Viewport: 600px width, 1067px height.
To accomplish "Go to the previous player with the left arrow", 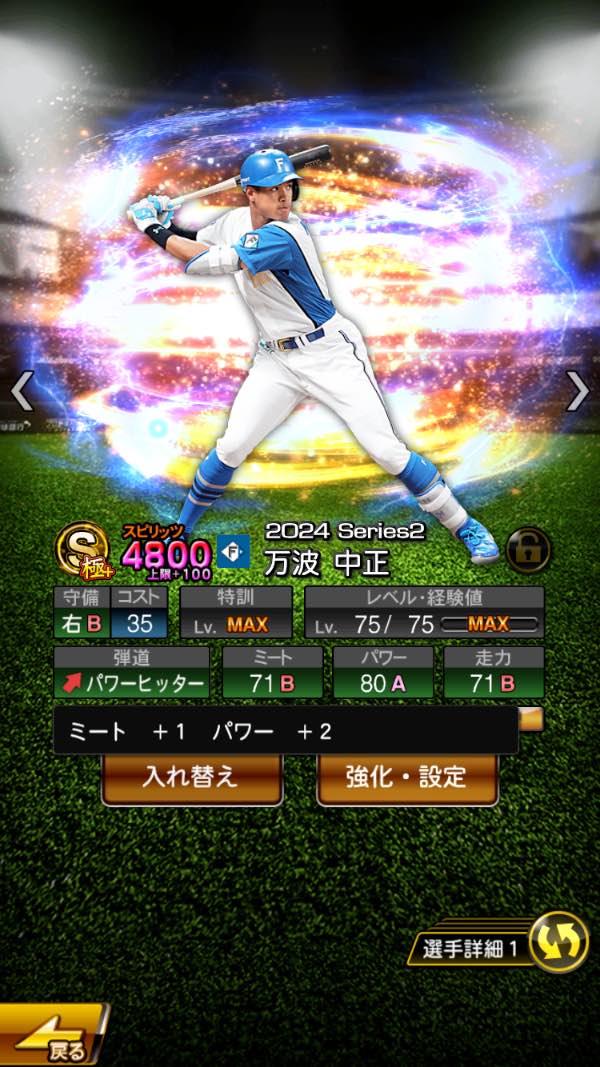I will point(22,391).
